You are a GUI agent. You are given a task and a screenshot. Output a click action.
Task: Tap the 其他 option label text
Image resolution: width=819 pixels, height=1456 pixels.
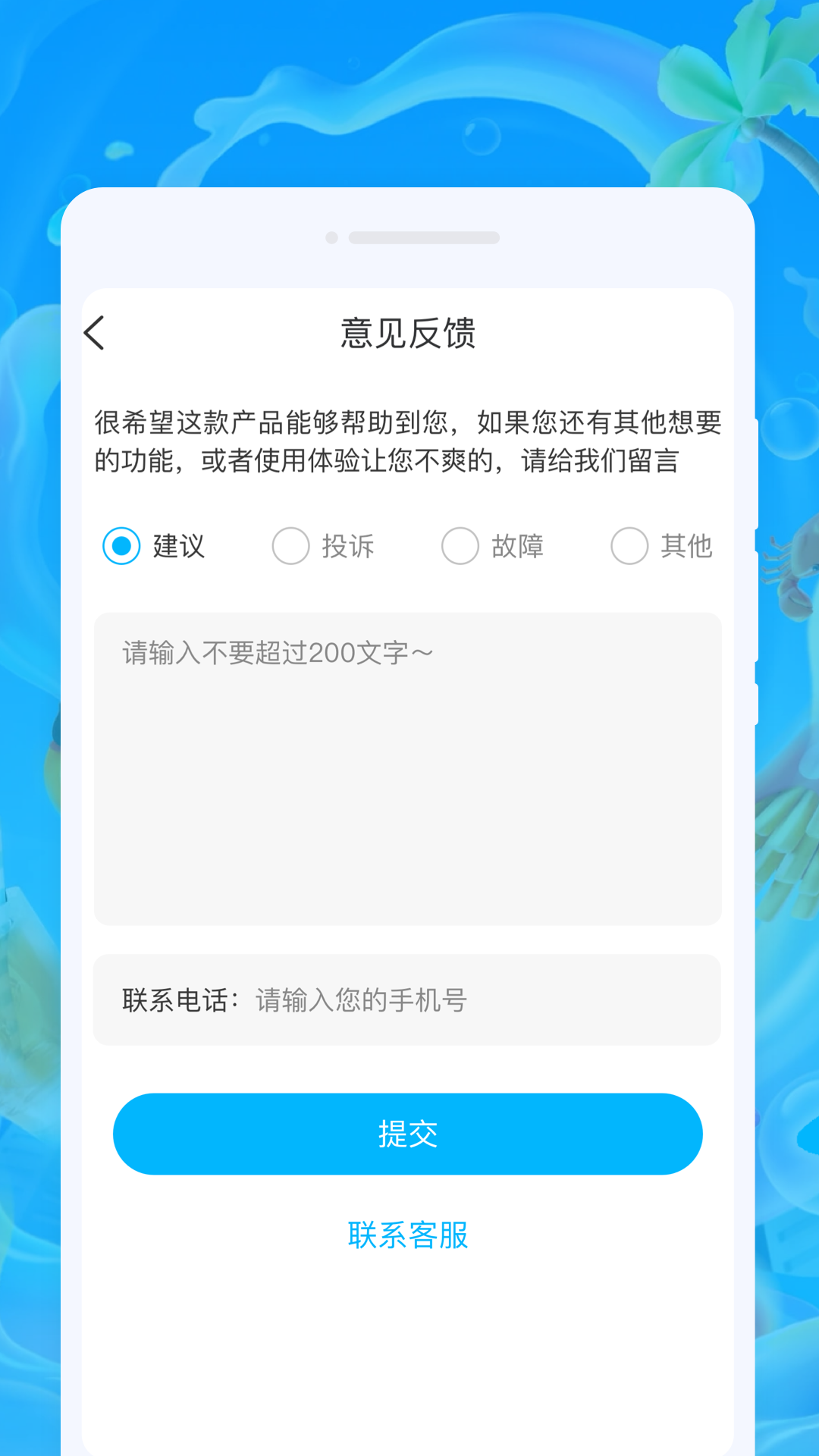coord(685,545)
